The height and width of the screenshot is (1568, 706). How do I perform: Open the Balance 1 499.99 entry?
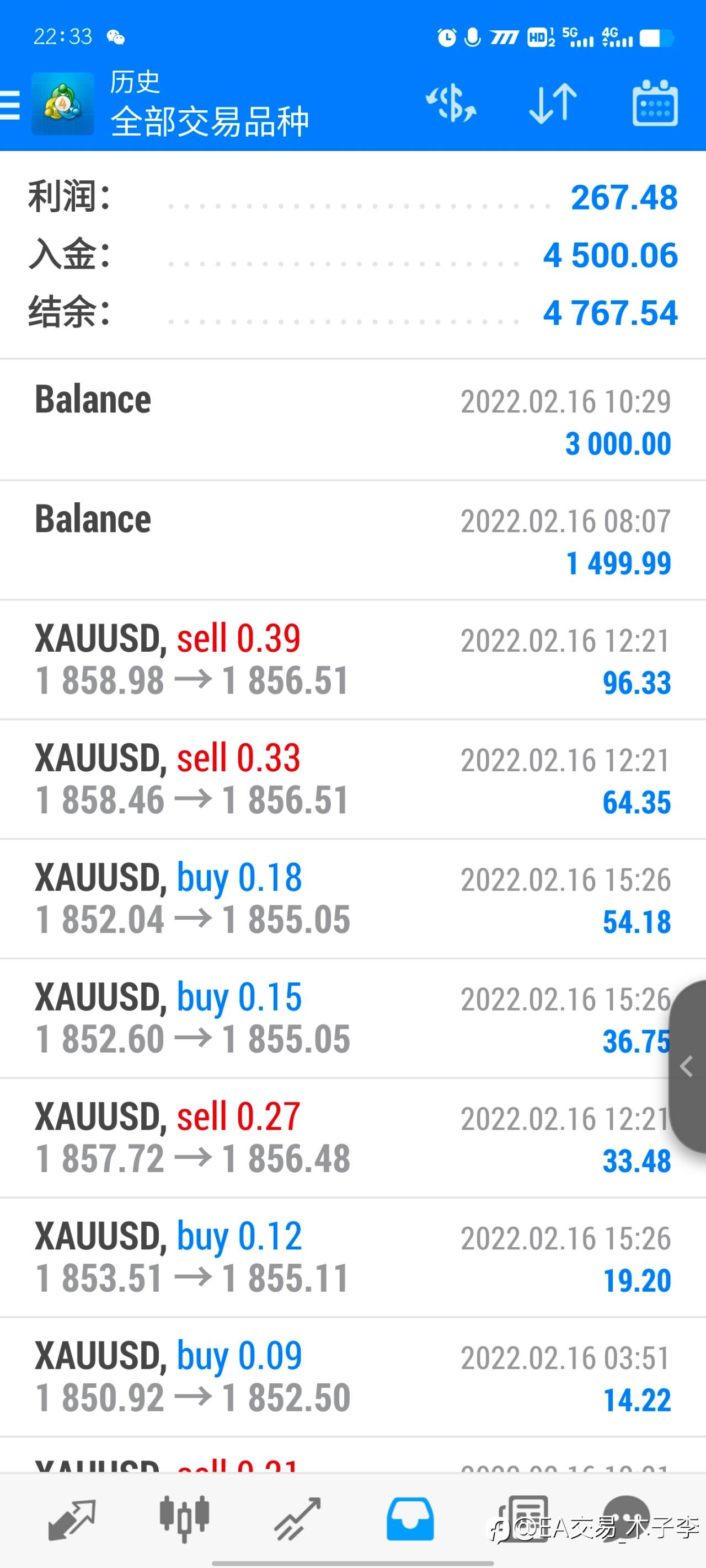click(x=352, y=540)
